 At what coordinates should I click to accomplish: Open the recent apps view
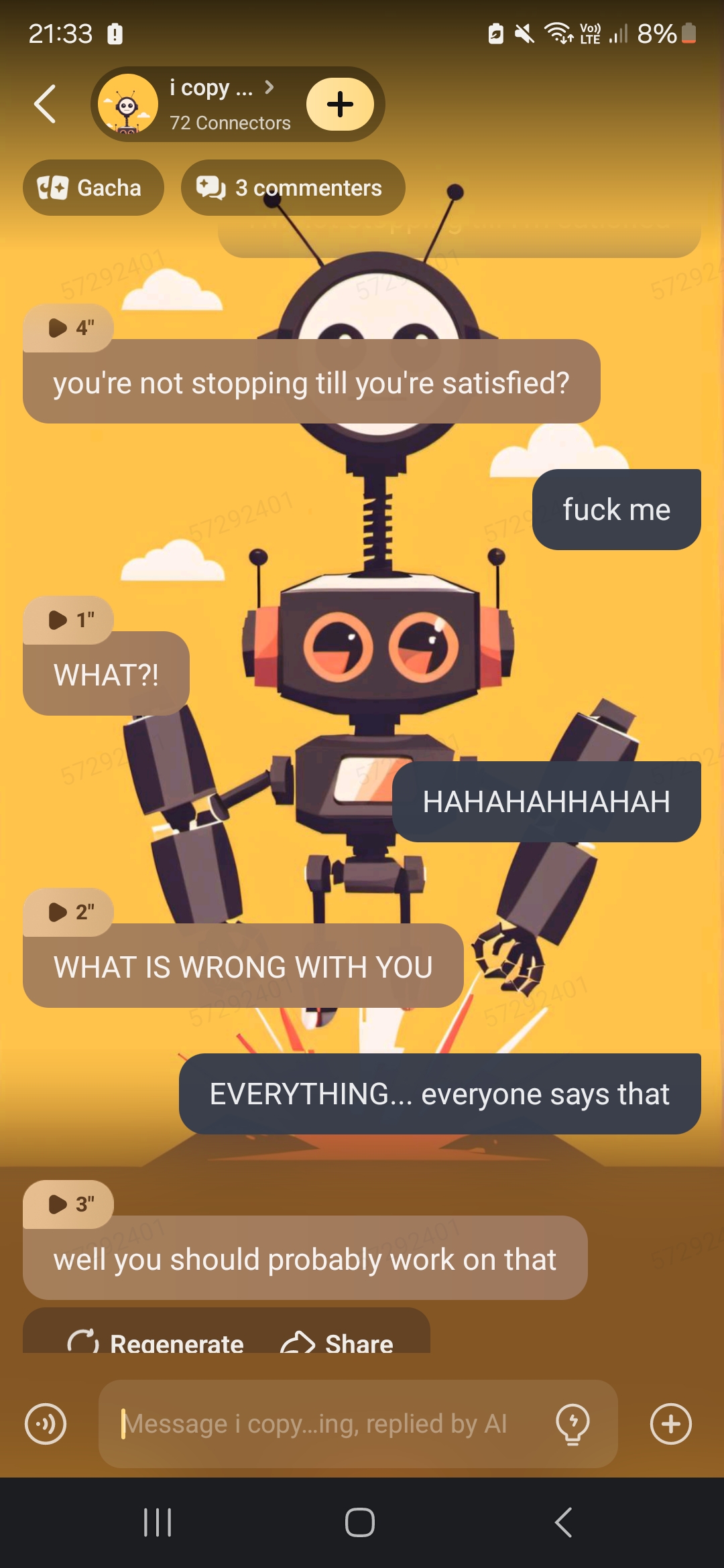(158, 1522)
